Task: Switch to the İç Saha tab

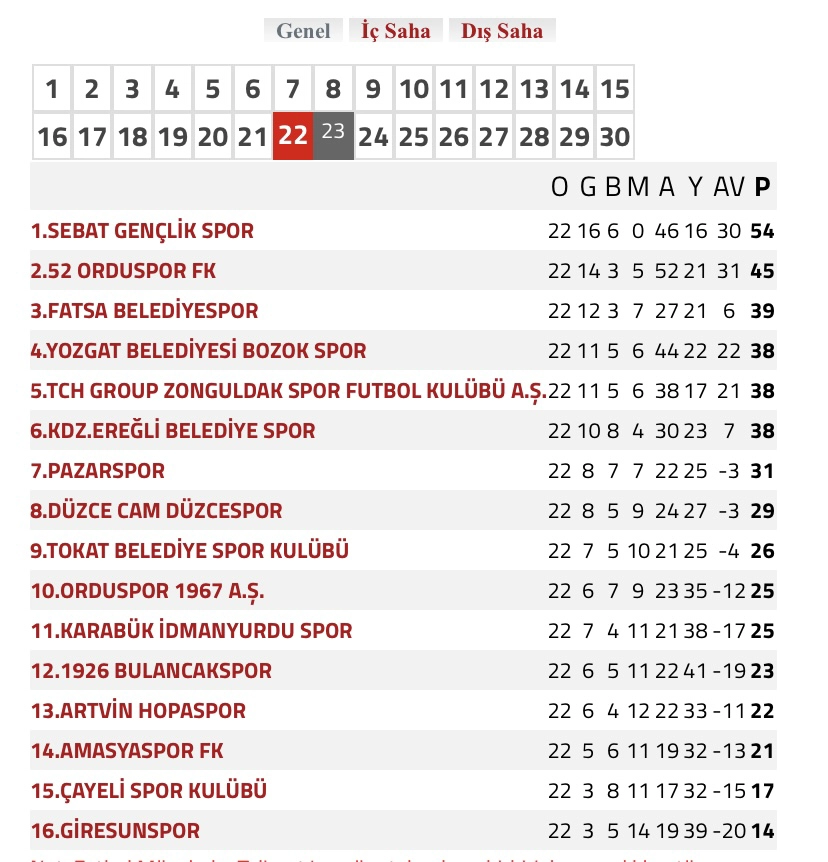Action: [396, 31]
